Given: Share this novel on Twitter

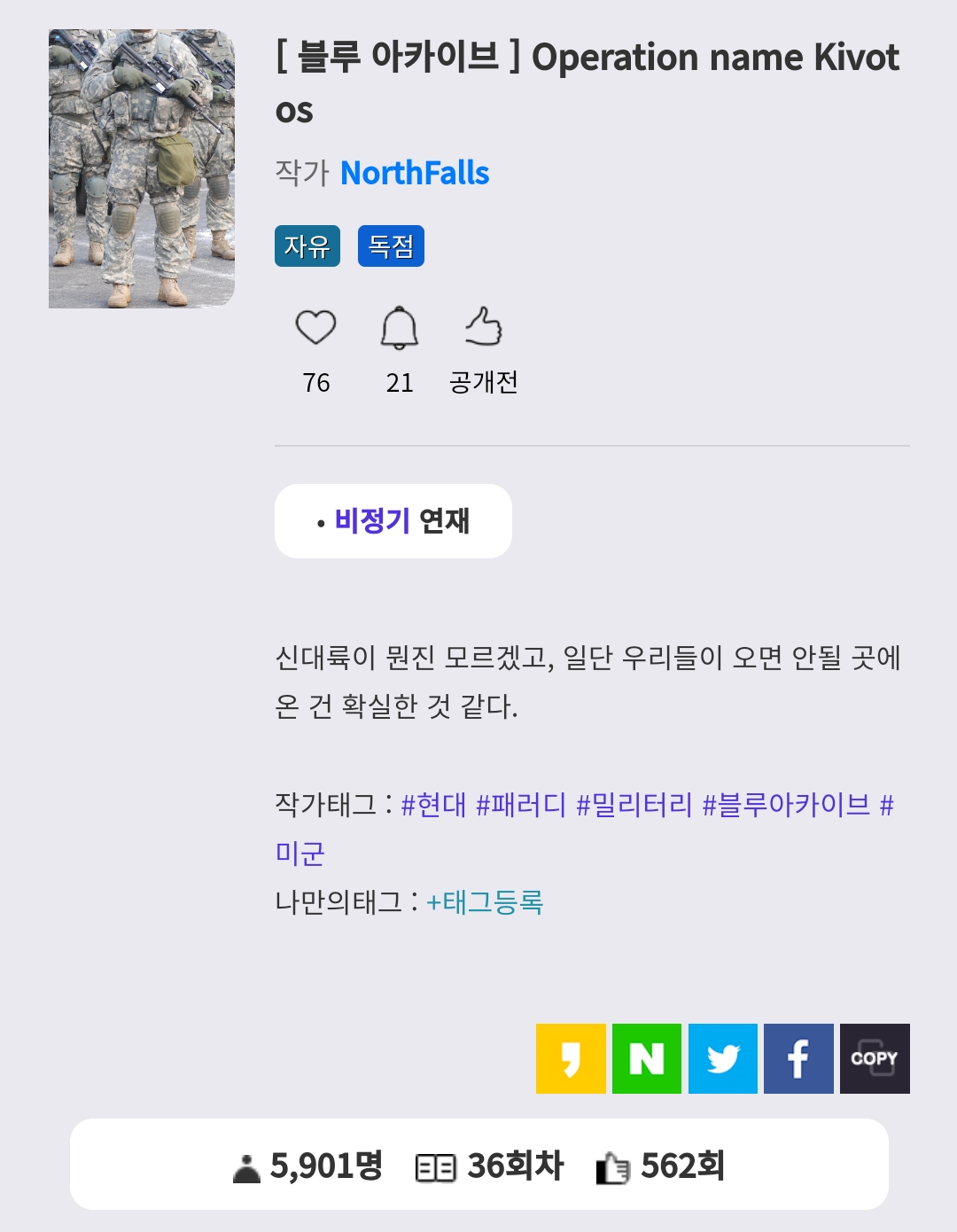Looking at the screenshot, I should [723, 1058].
